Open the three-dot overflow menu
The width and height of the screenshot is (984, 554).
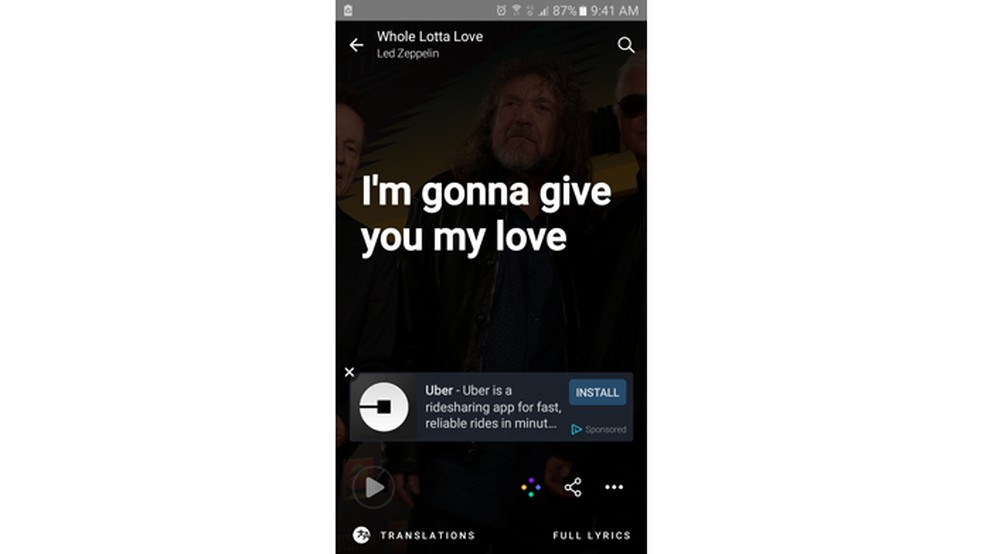(x=614, y=487)
